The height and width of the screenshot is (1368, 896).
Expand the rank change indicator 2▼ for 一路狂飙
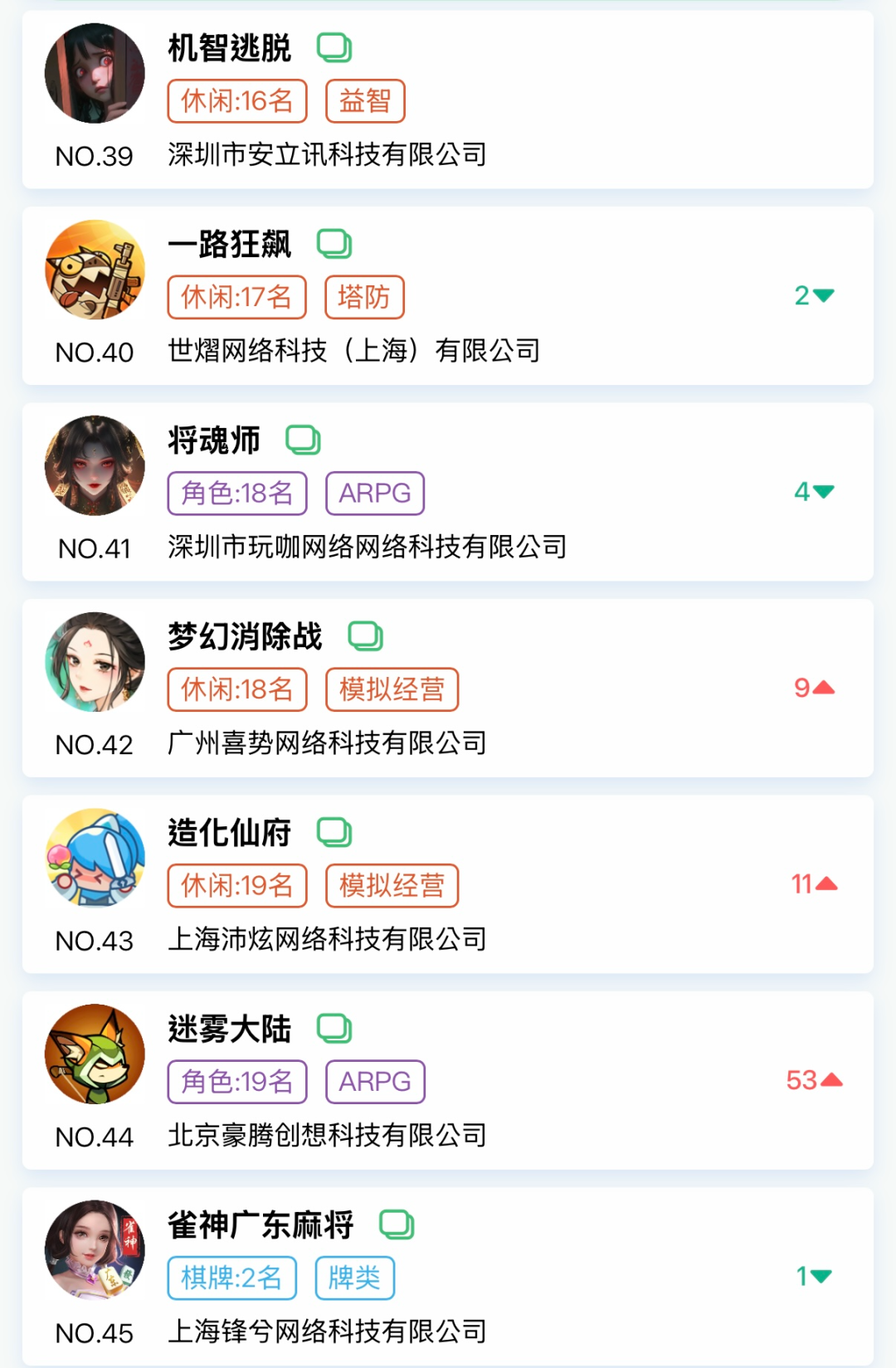pos(814,294)
